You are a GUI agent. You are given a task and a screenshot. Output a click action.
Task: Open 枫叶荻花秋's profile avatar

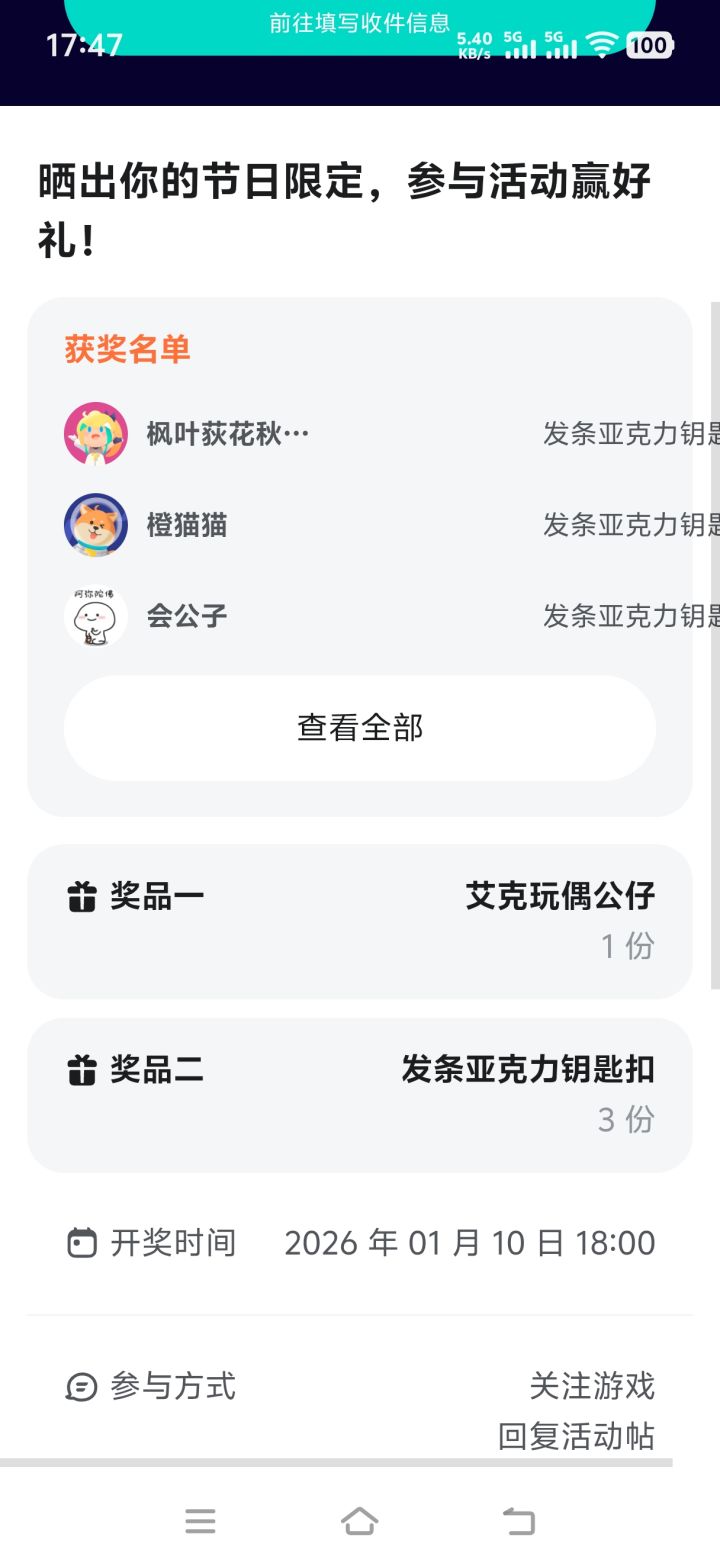click(x=97, y=433)
